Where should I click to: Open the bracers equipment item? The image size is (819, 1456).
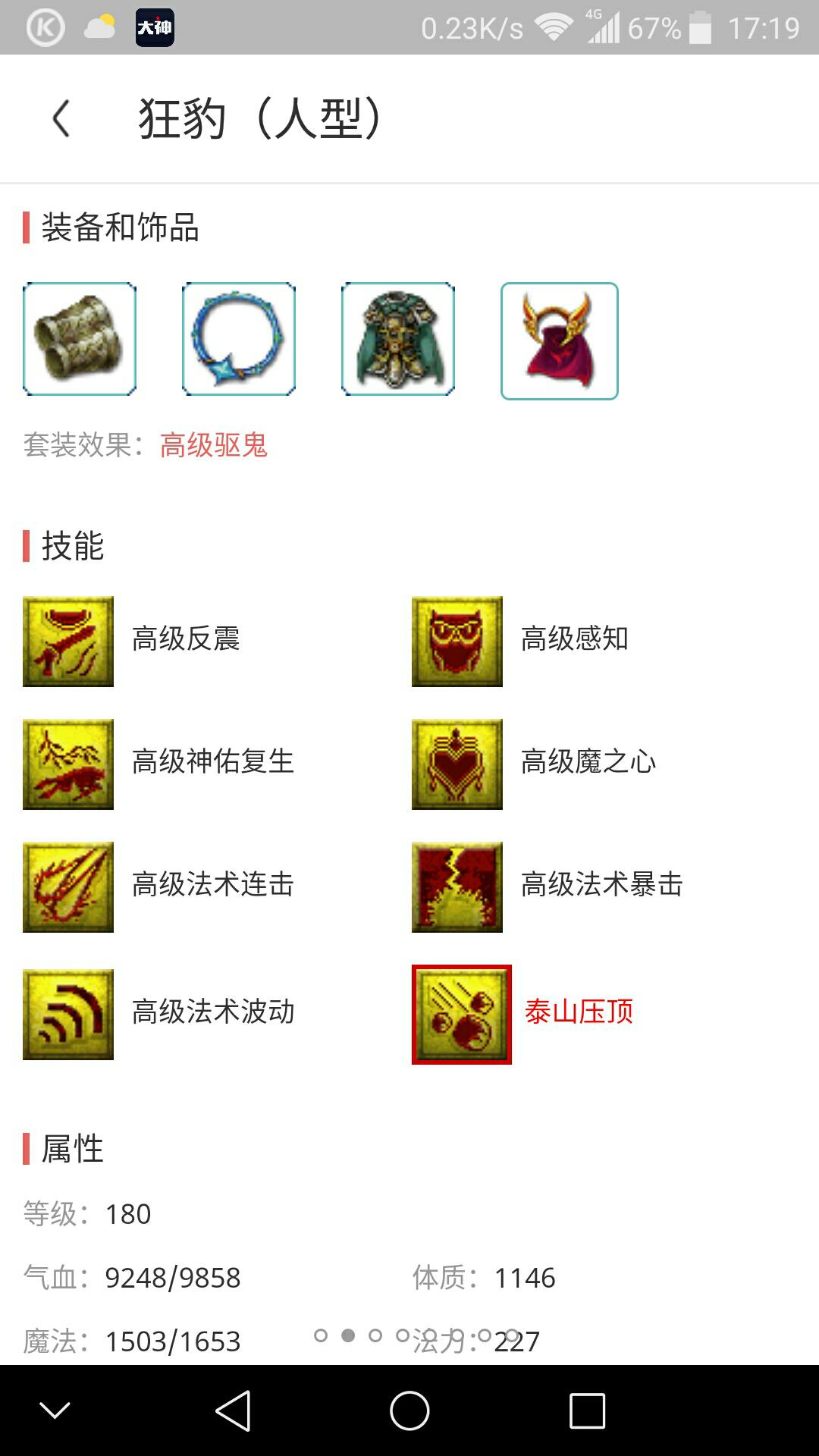point(80,339)
